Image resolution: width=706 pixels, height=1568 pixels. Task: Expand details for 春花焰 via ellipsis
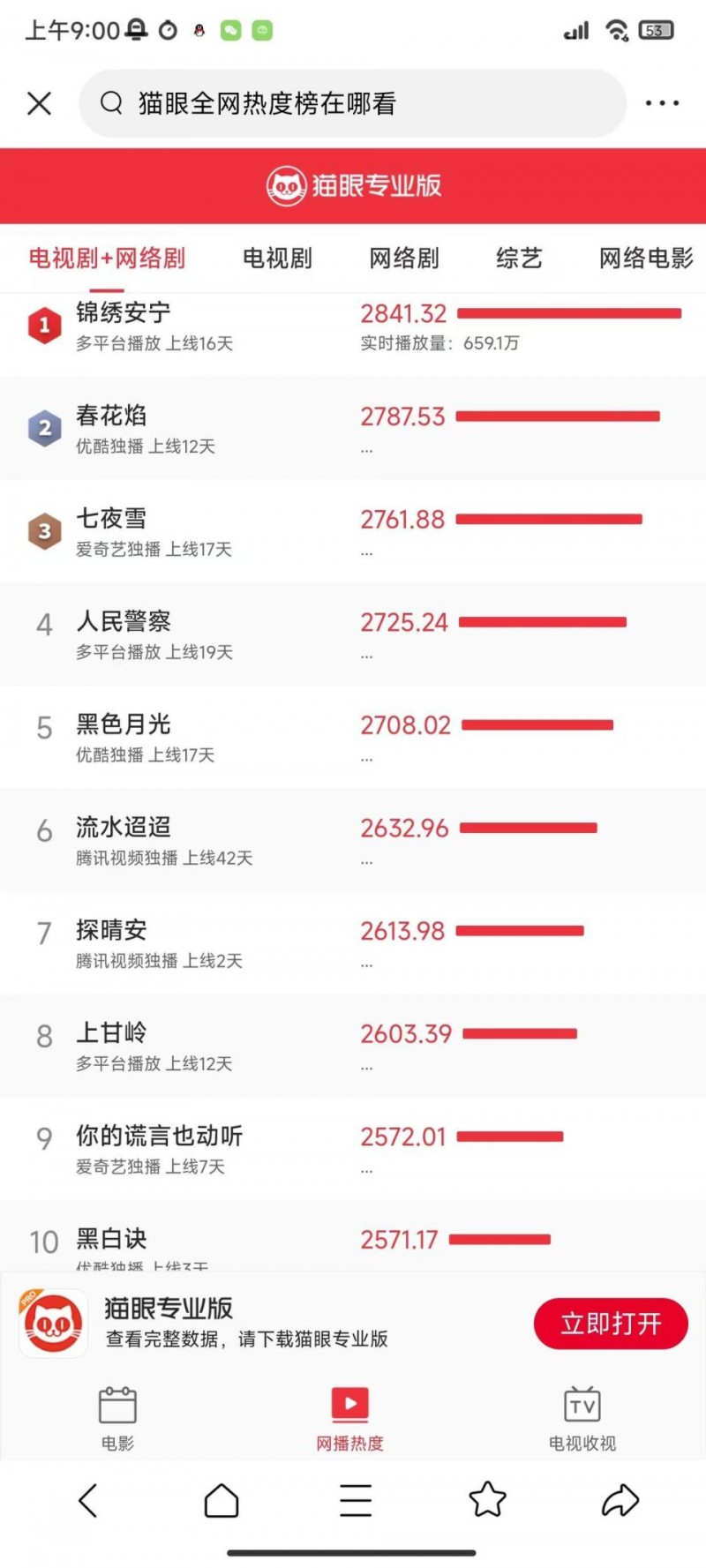point(366,449)
